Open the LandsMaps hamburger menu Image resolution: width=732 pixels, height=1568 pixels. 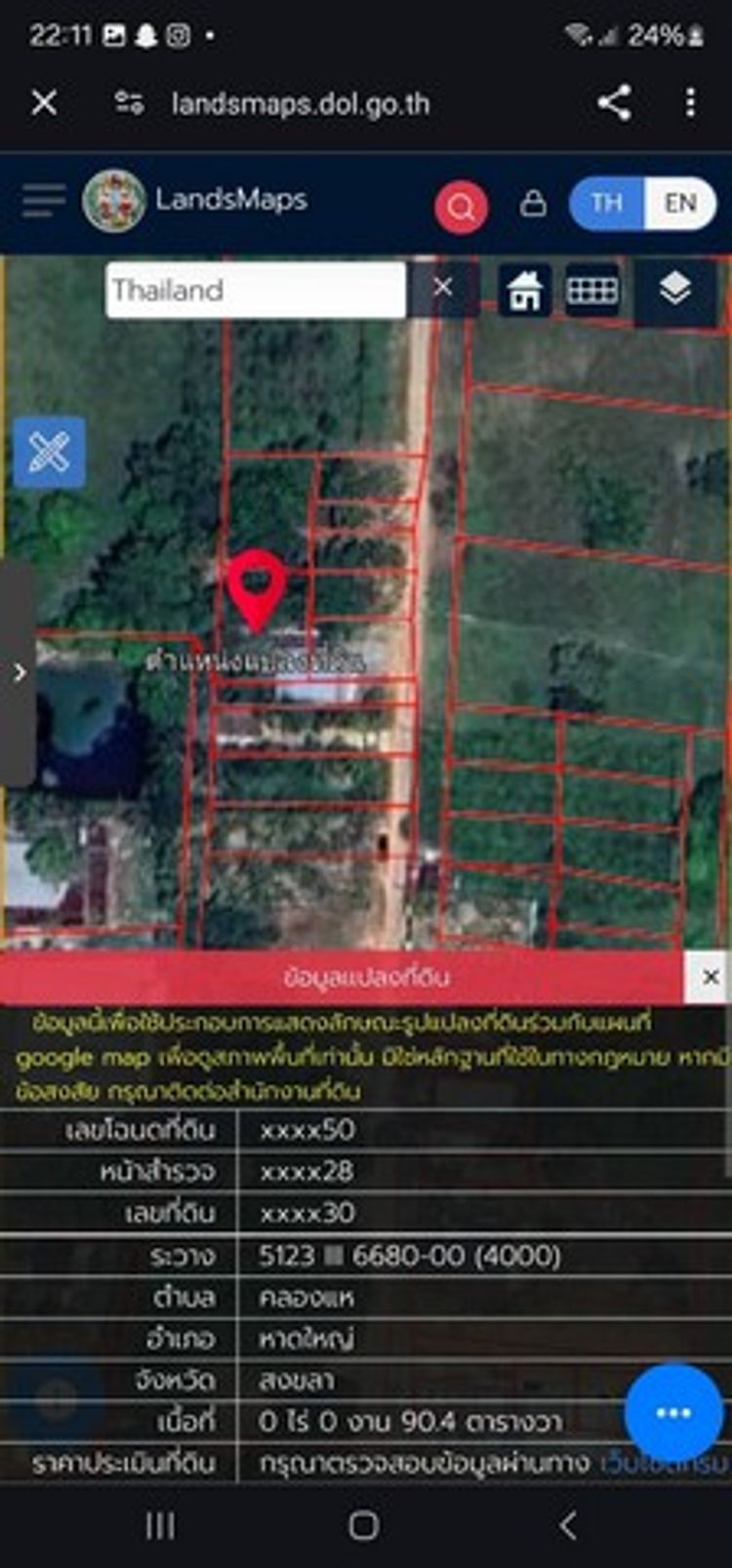pyautogui.click(x=43, y=200)
